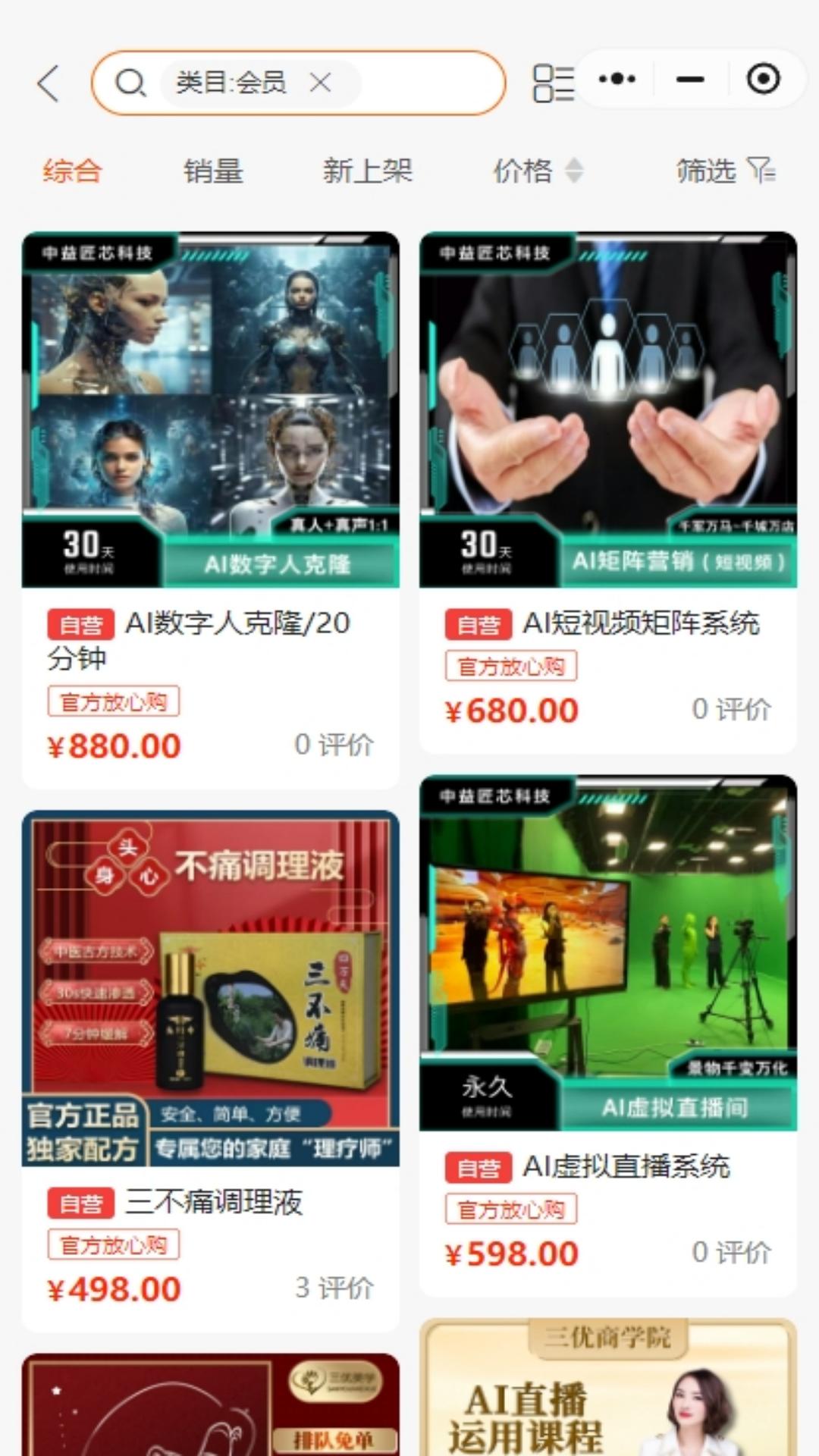The width and height of the screenshot is (819, 1456).
Task: Click the mini-program minimize dash icon
Action: click(x=689, y=80)
